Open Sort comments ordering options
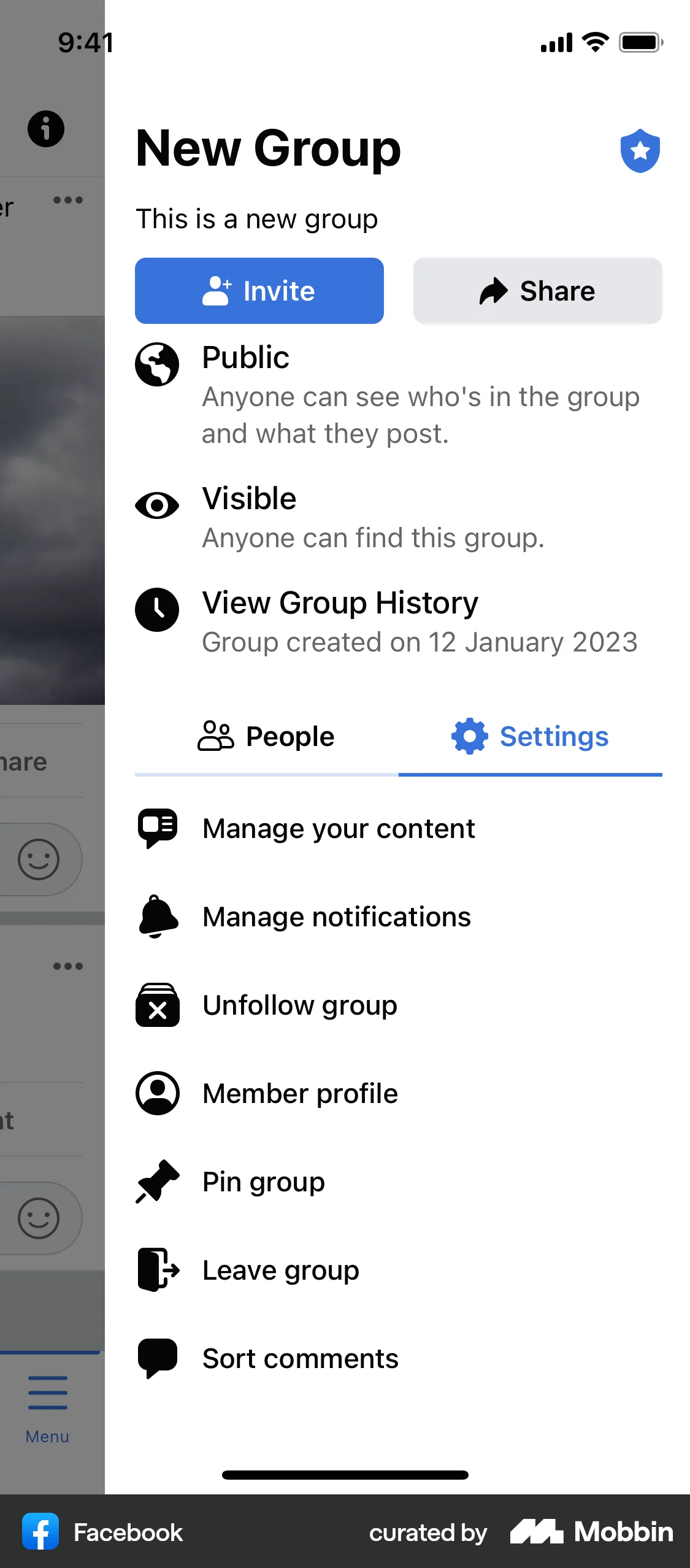The width and height of the screenshot is (690, 1568). click(299, 1358)
